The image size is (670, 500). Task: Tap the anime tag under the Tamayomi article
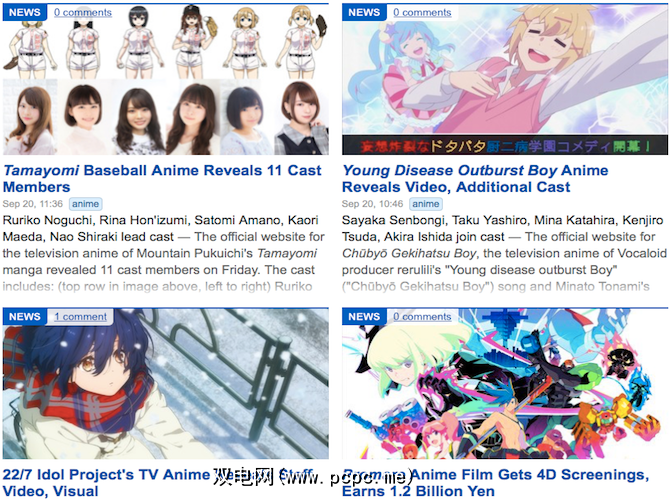[86, 204]
